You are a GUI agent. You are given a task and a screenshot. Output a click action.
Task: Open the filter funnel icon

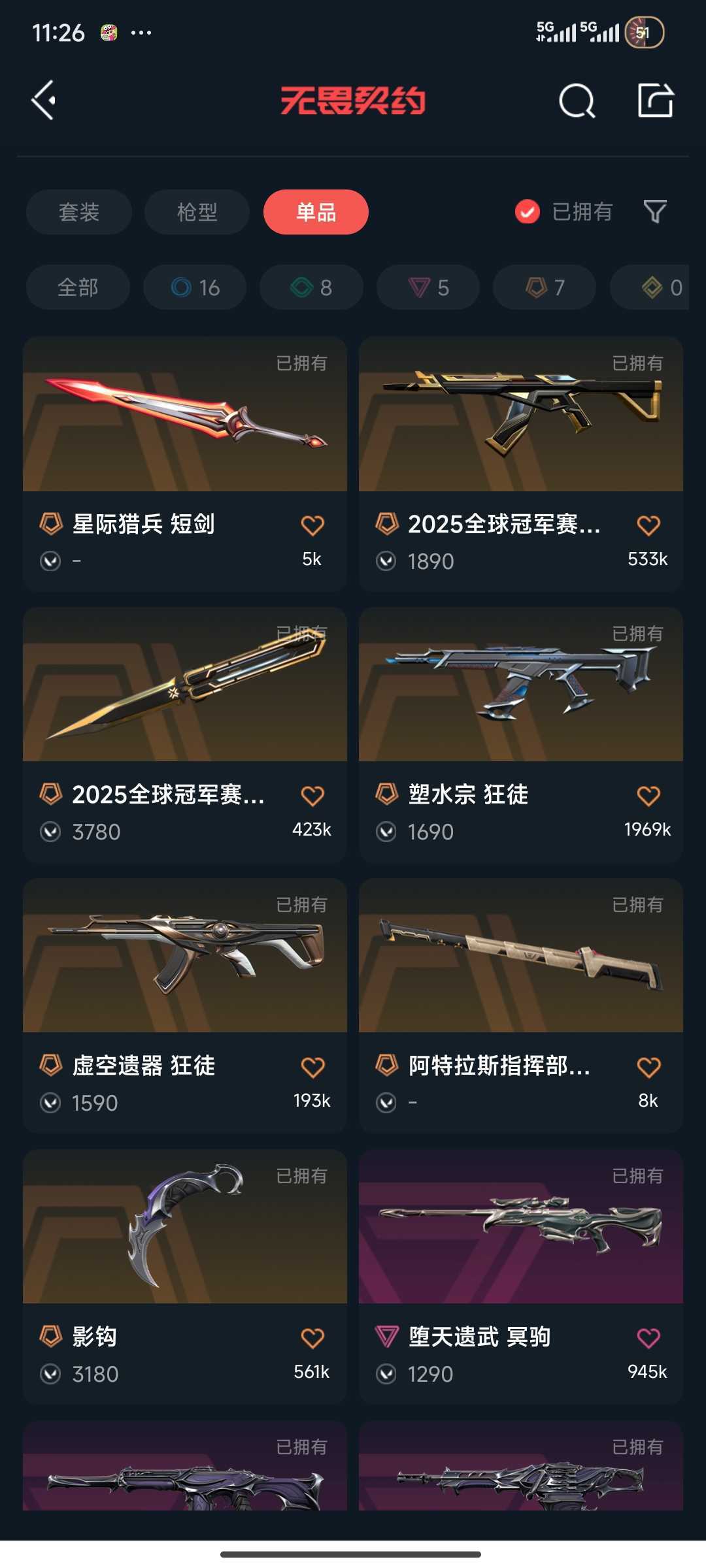pos(655,212)
